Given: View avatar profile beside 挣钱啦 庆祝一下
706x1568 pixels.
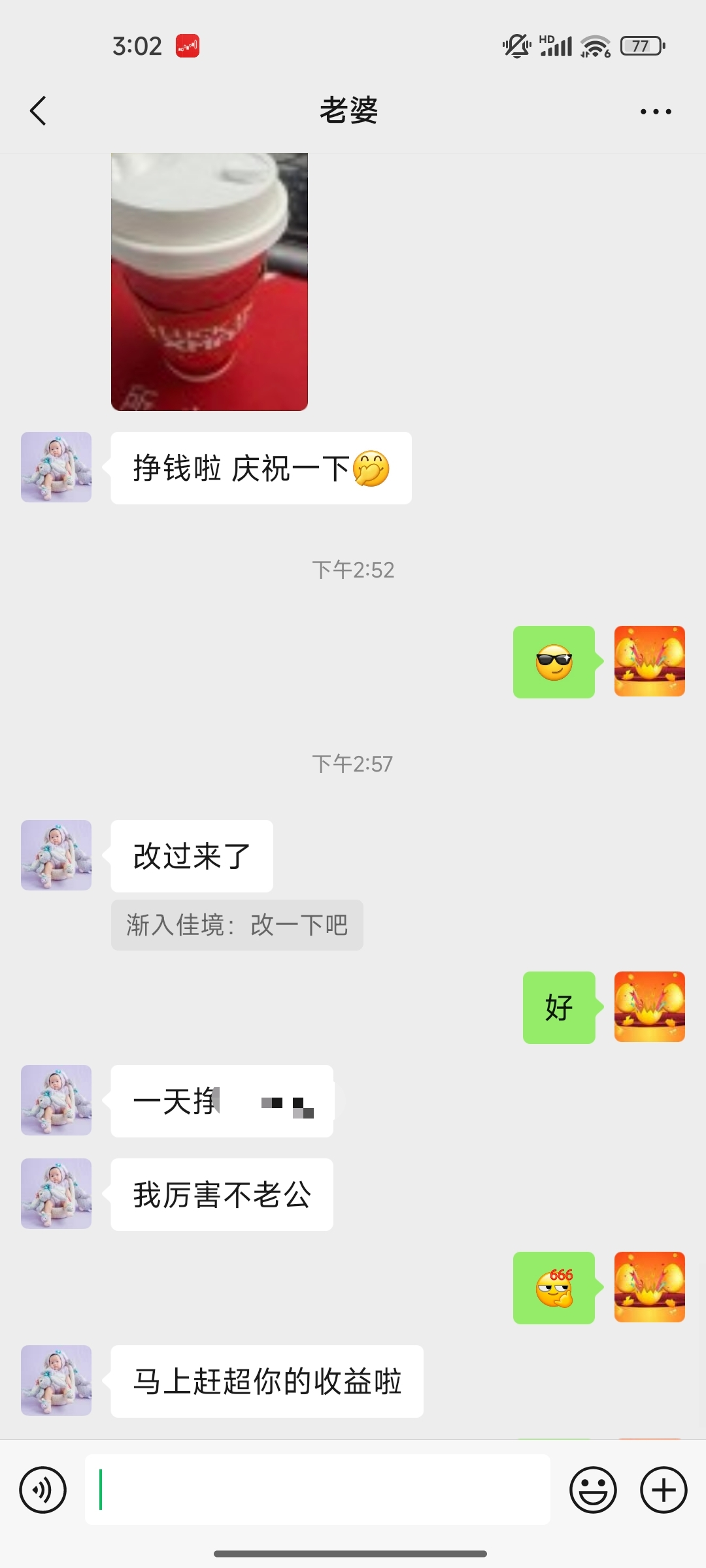Looking at the screenshot, I should 56,467.
